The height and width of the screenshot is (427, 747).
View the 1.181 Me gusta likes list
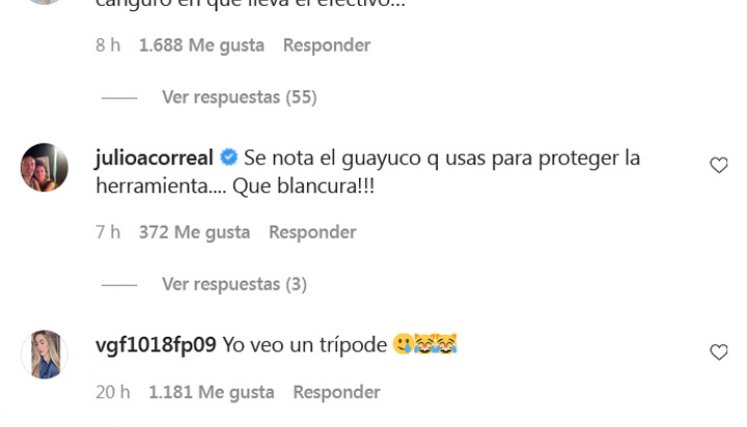pyautogui.click(x=211, y=393)
